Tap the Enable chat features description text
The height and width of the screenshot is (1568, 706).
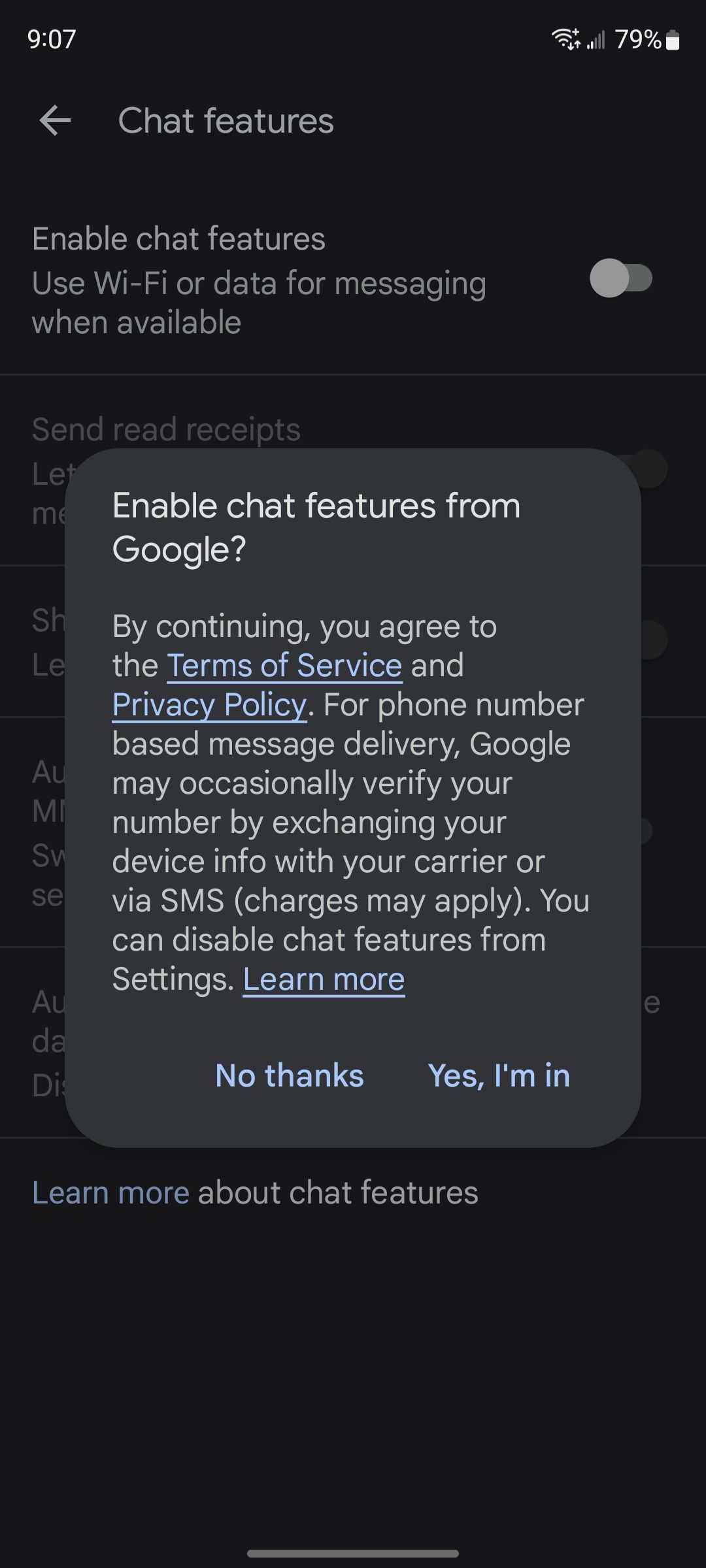tap(258, 302)
